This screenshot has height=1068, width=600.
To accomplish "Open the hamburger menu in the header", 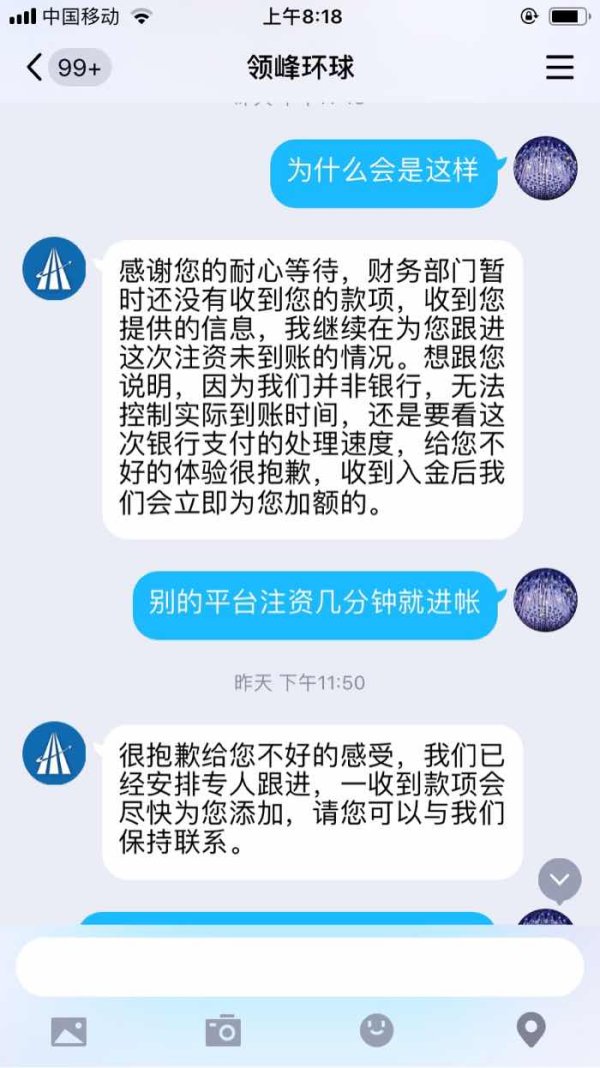I will pos(560,67).
